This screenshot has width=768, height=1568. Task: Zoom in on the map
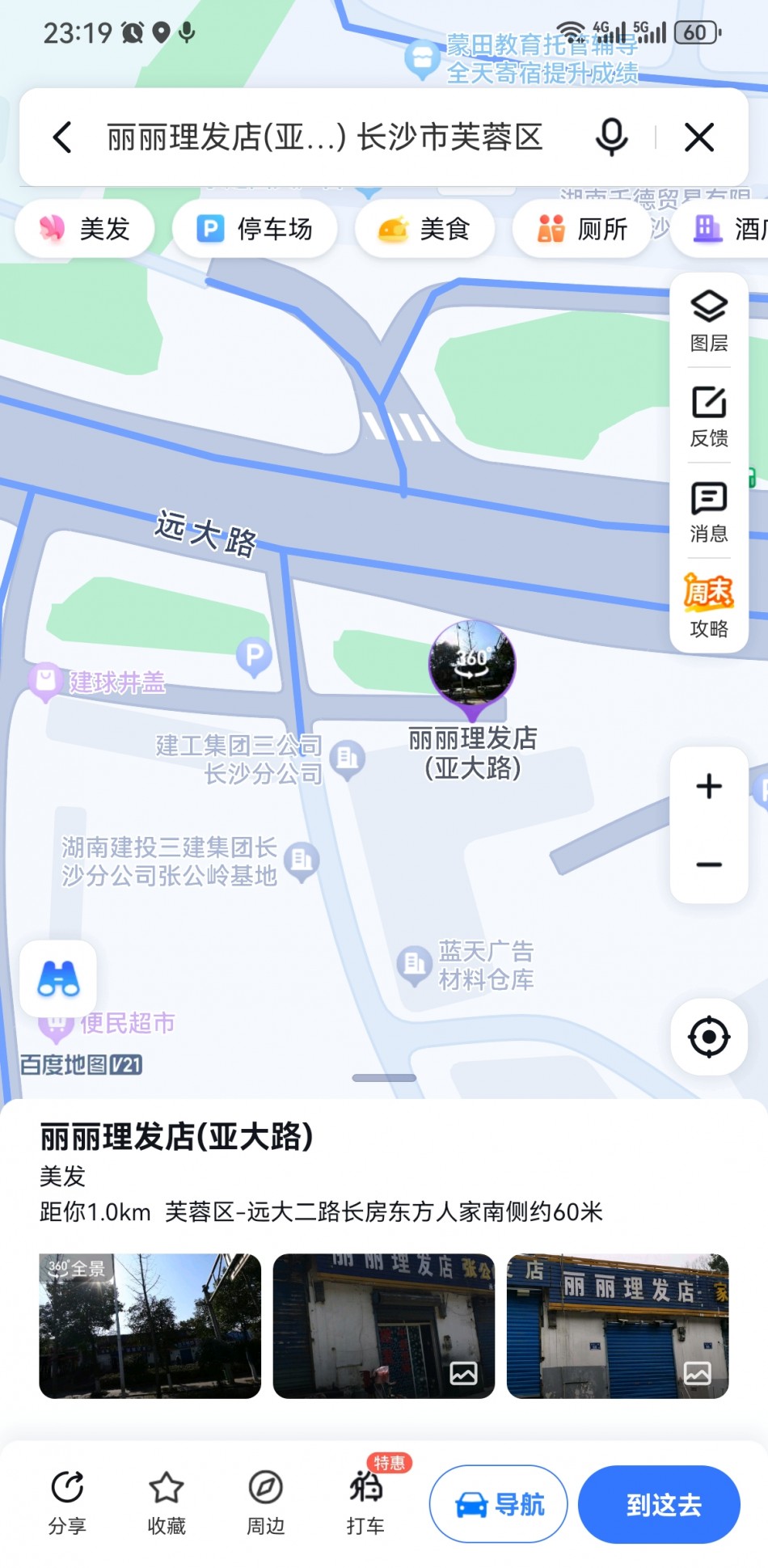(x=709, y=786)
